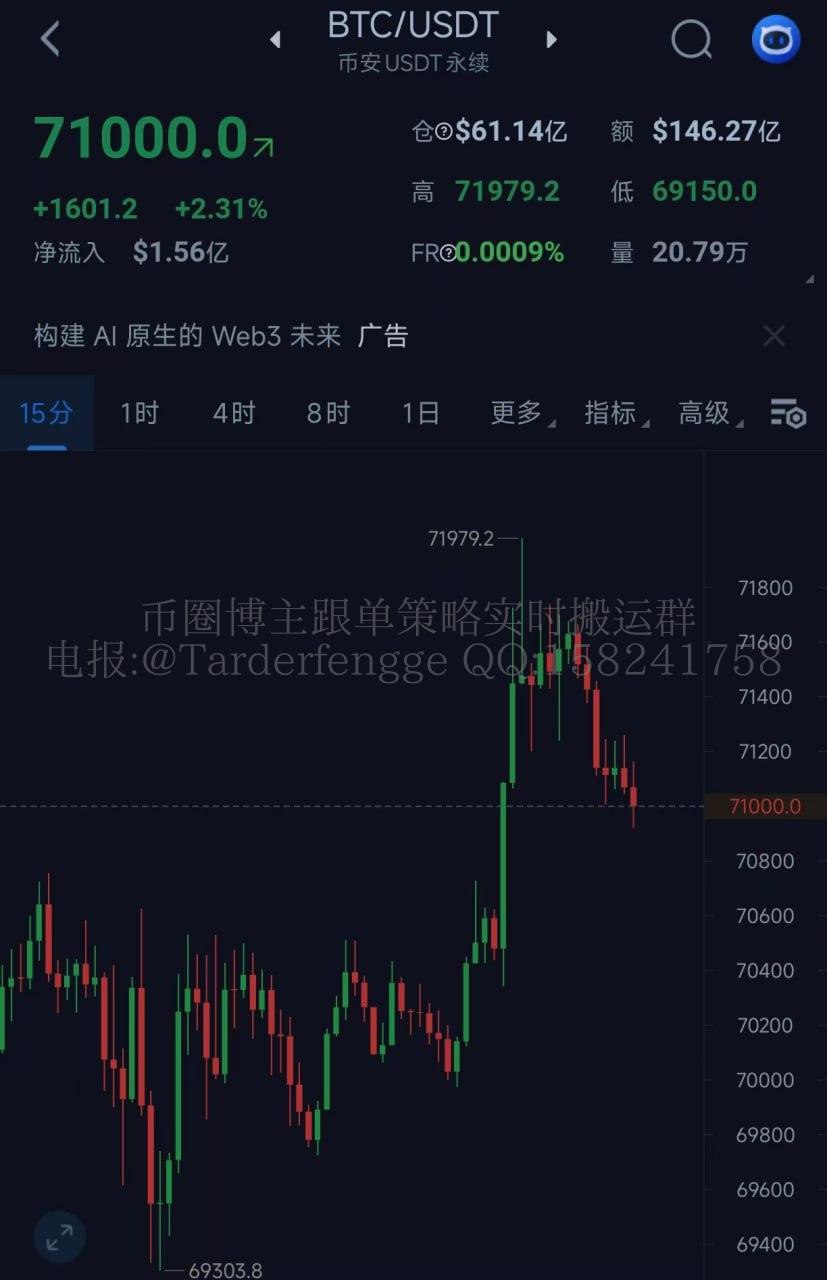
Task: Switch to the previous trading pair
Action: (275, 40)
